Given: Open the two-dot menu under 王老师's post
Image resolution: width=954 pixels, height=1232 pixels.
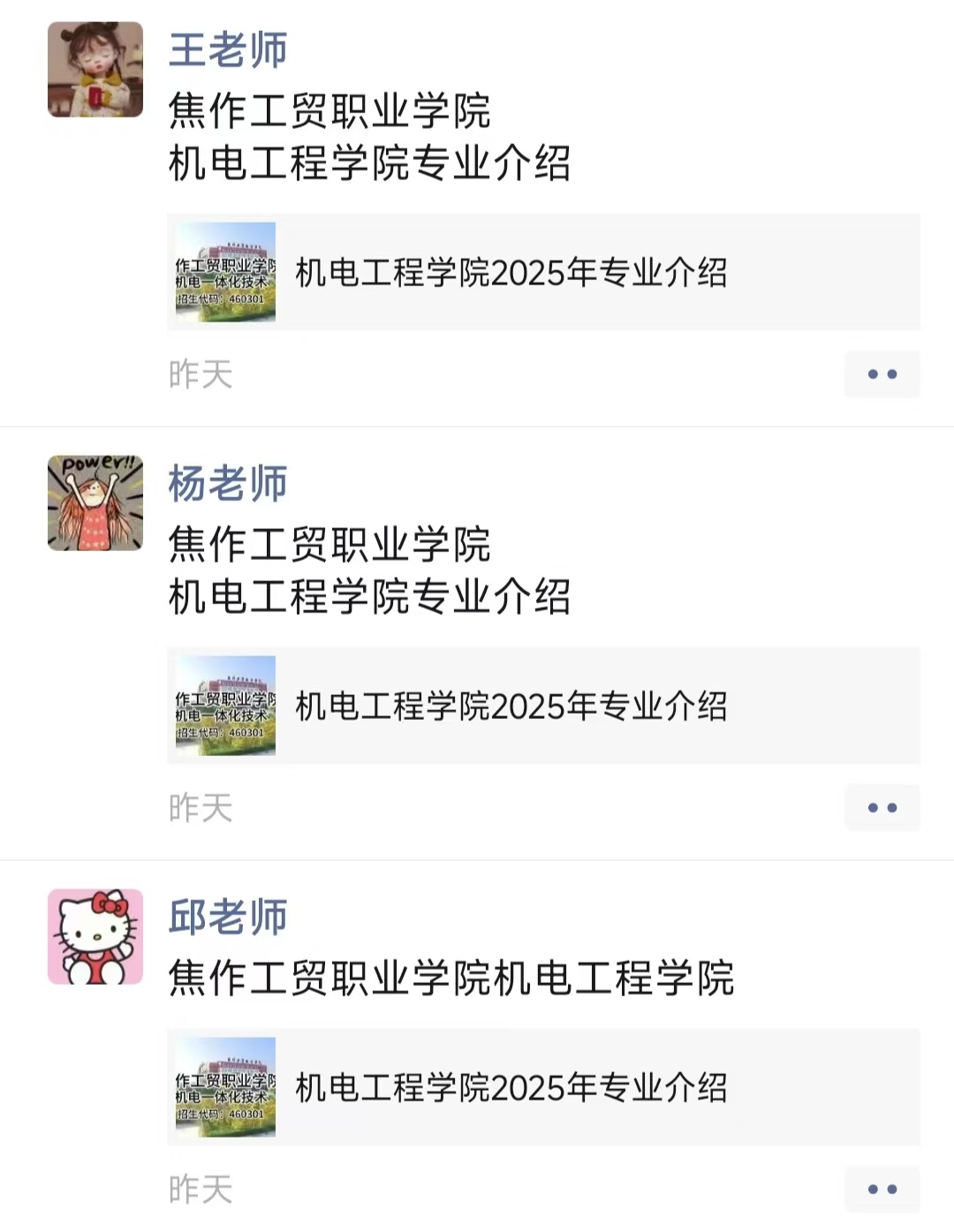Looking at the screenshot, I should click(x=882, y=374).
